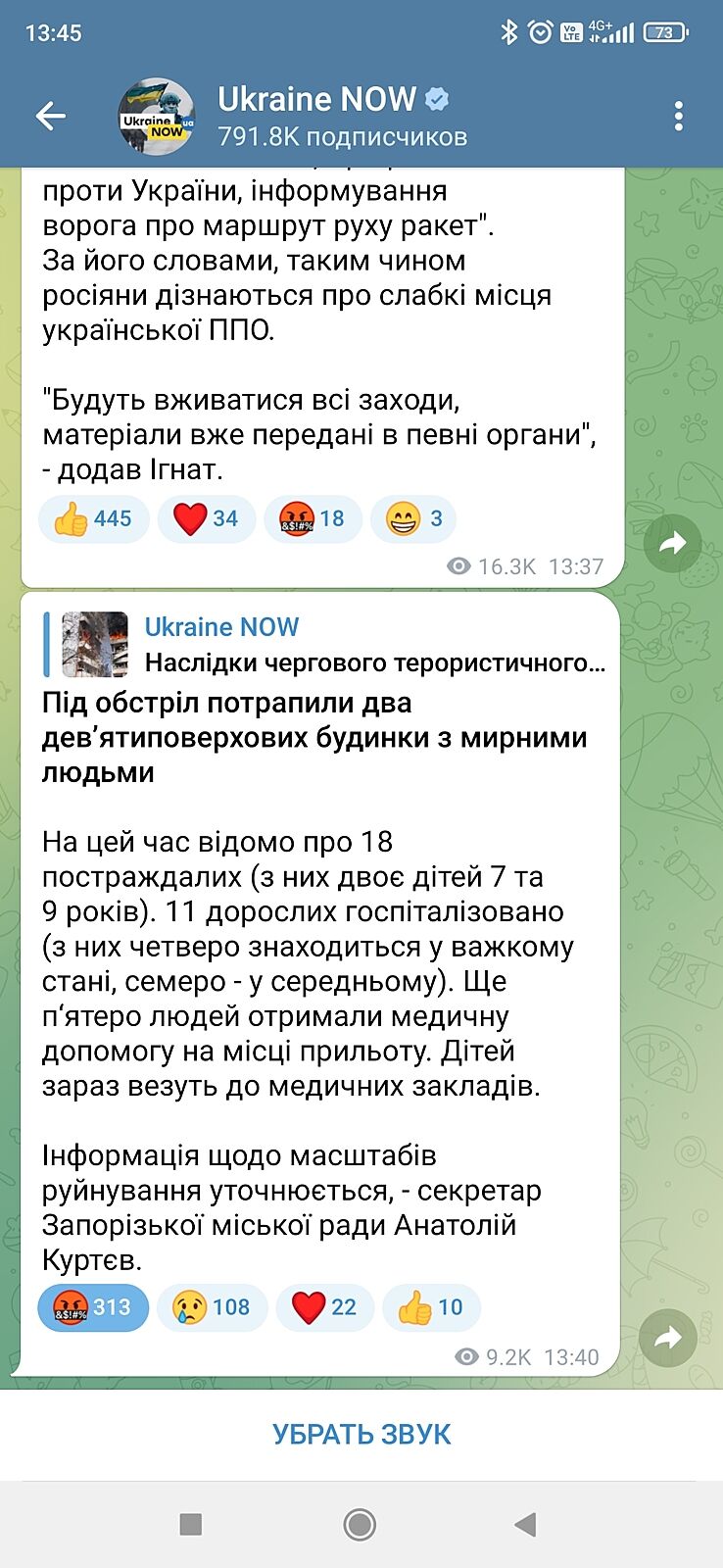Screen dimensions: 723x1568
Task: Open recent apps with square button
Action: (x=191, y=1524)
